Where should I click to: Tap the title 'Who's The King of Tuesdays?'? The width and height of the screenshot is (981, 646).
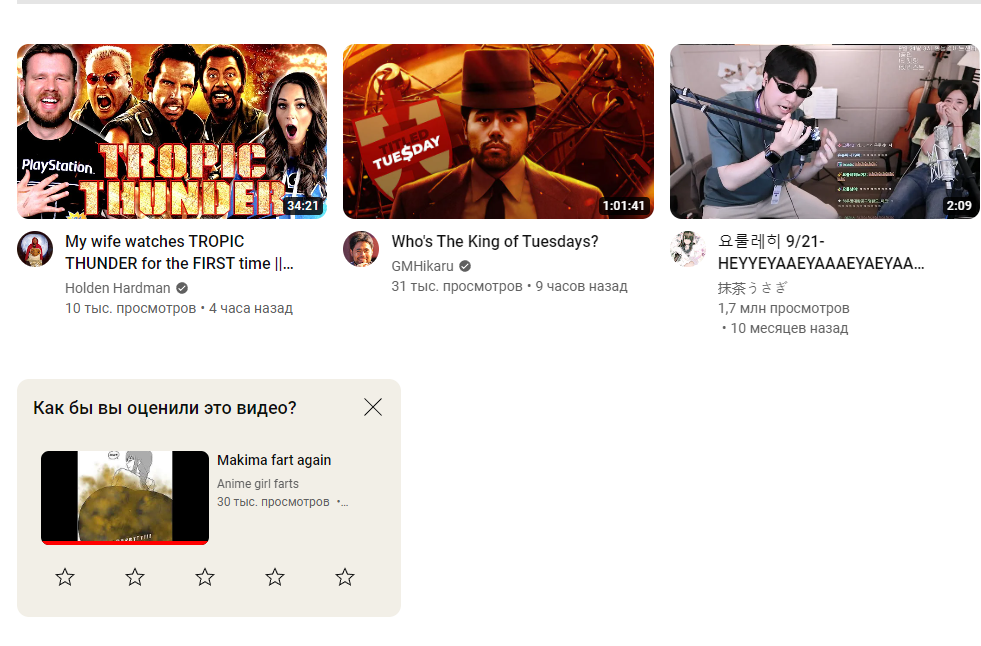coord(495,241)
